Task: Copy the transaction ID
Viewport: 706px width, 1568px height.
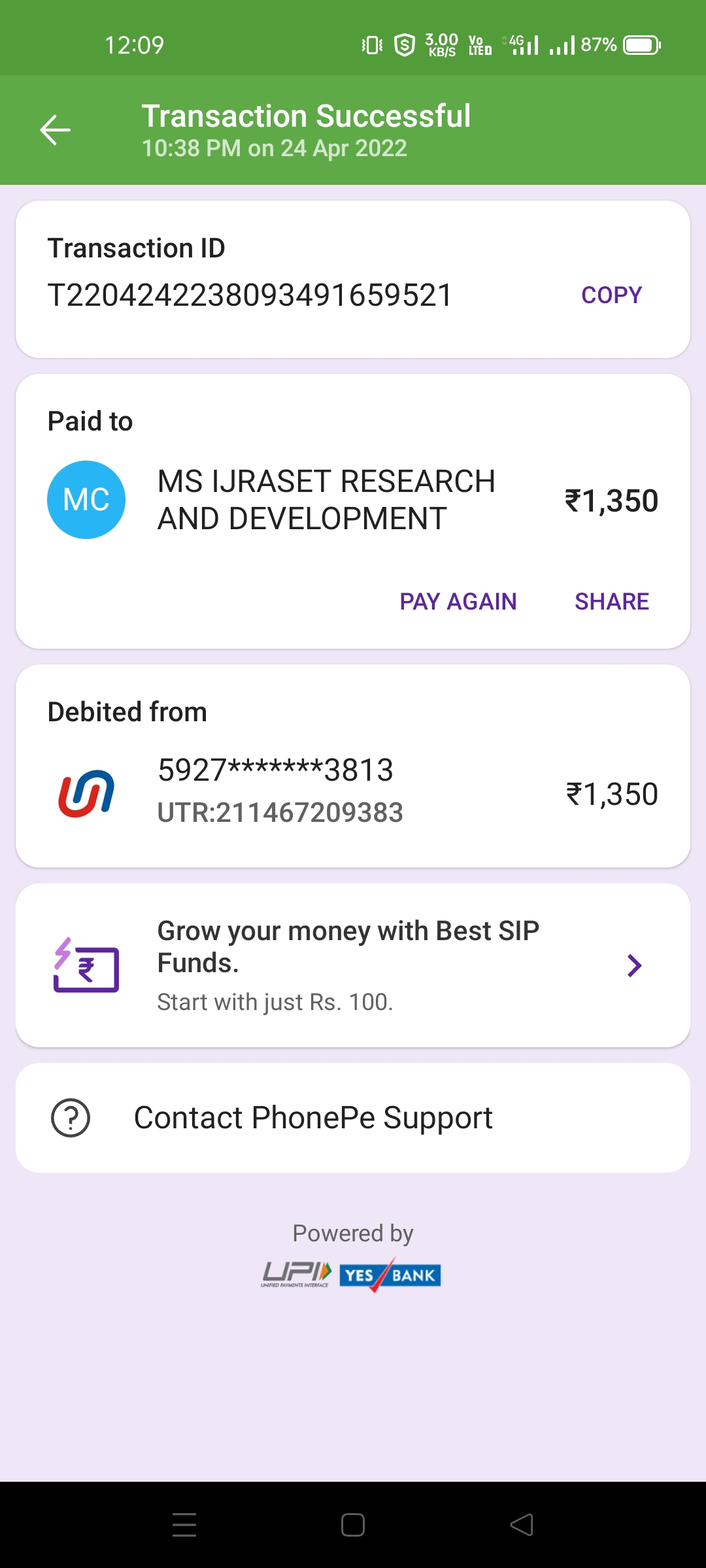Action: [611, 295]
